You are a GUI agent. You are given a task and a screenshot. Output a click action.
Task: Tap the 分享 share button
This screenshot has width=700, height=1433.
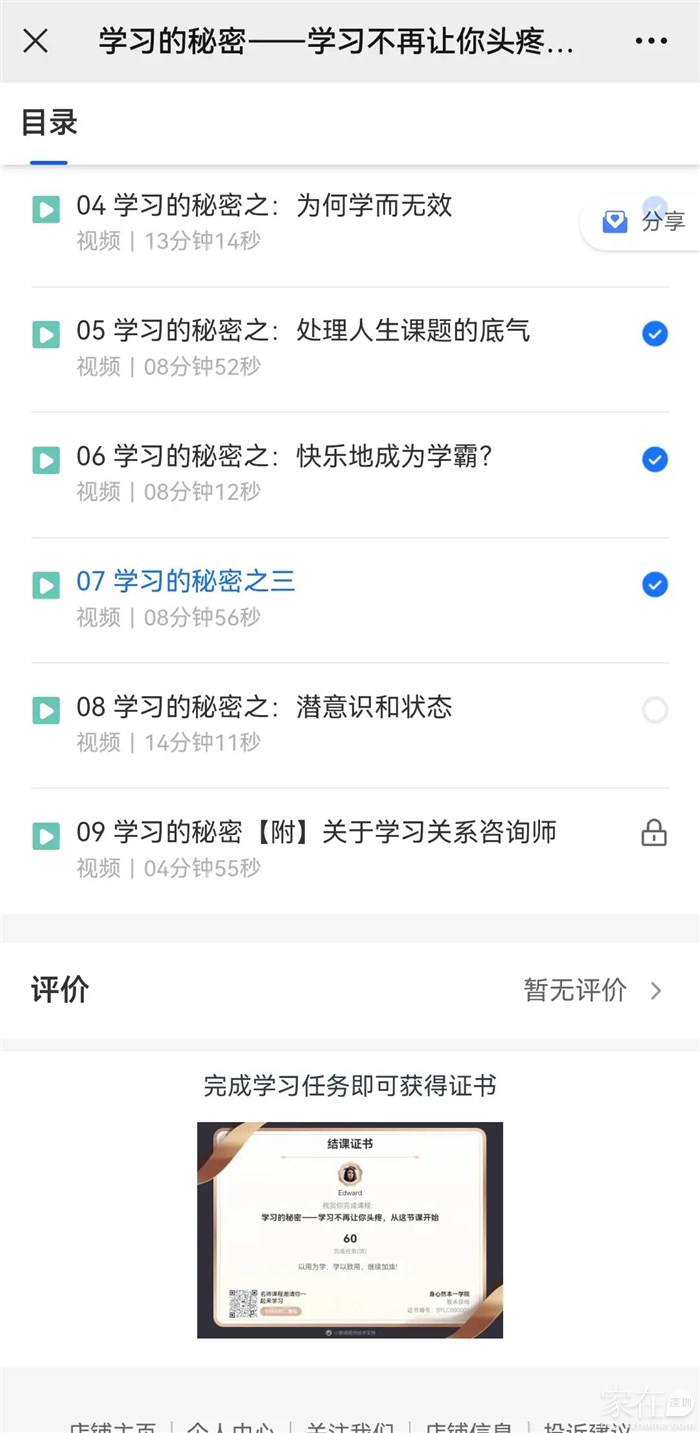click(x=645, y=221)
